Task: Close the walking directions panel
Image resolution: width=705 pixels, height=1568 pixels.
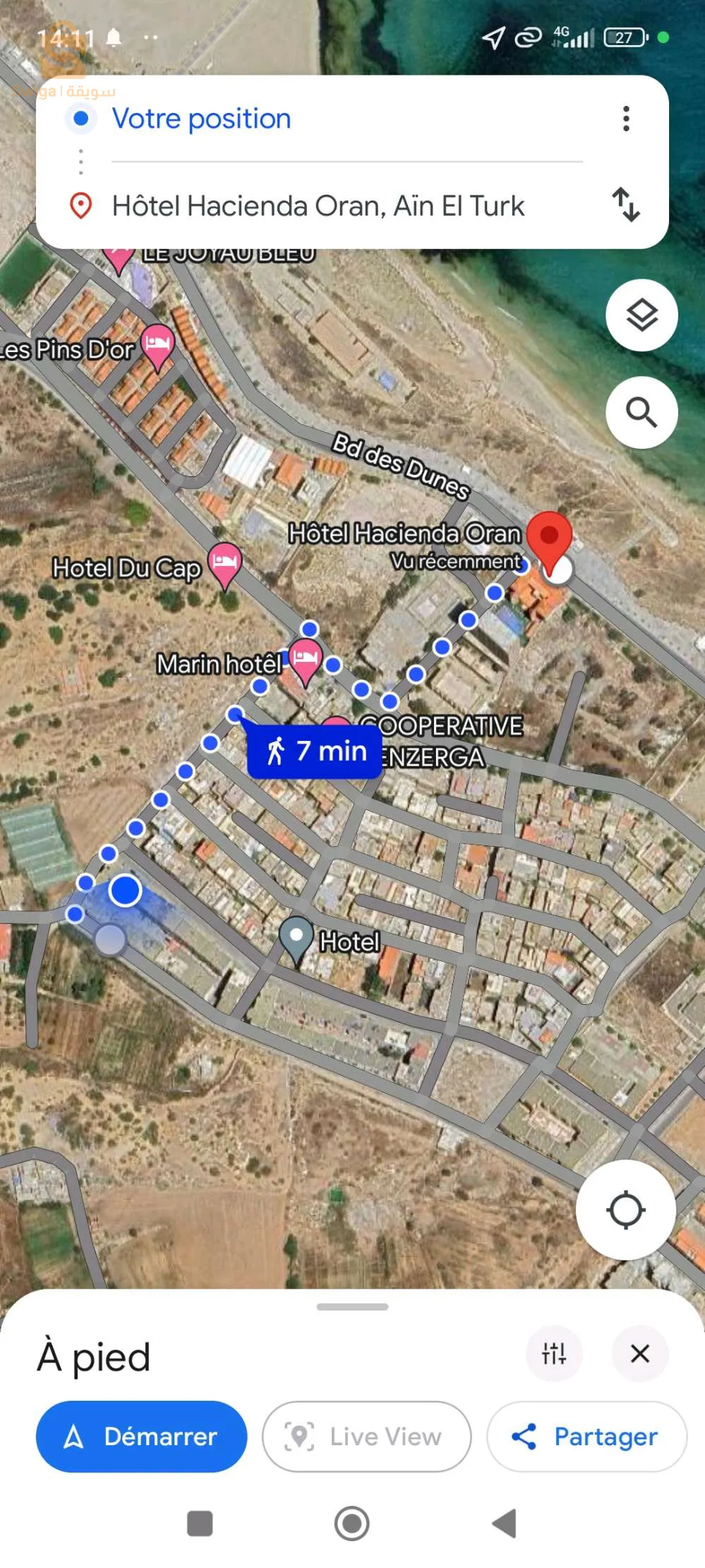Action: 639,1353
